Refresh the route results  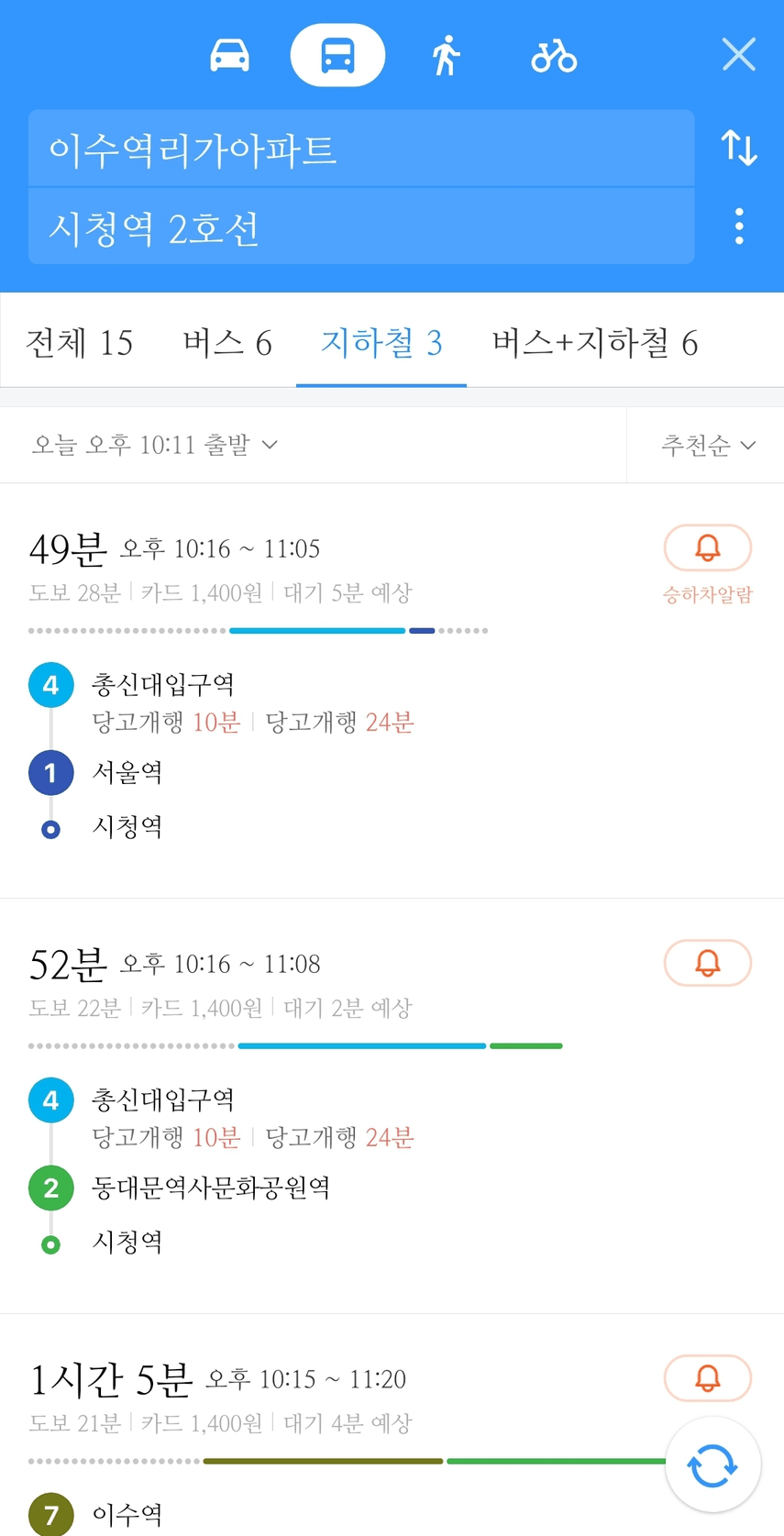click(x=712, y=1464)
